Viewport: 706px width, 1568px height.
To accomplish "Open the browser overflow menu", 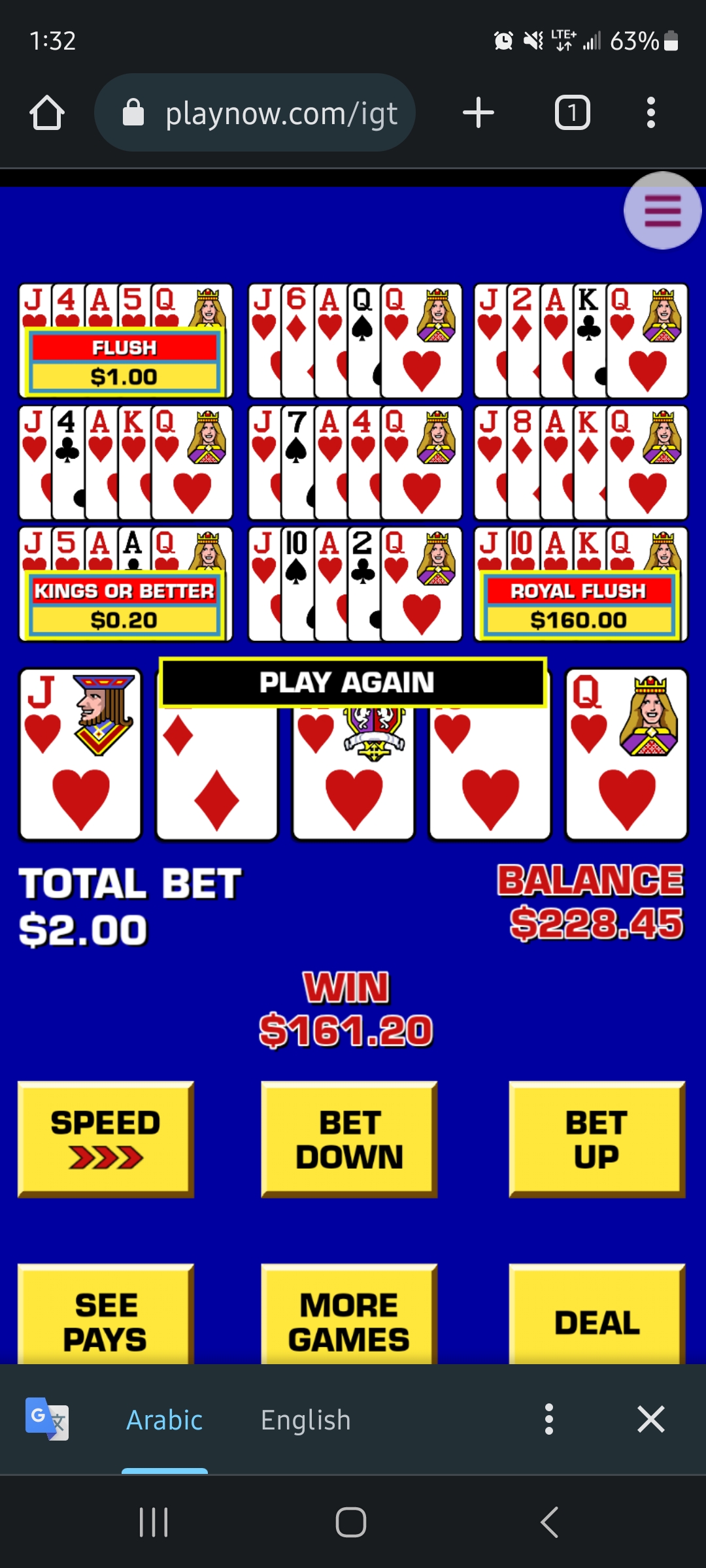I will click(650, 113).
